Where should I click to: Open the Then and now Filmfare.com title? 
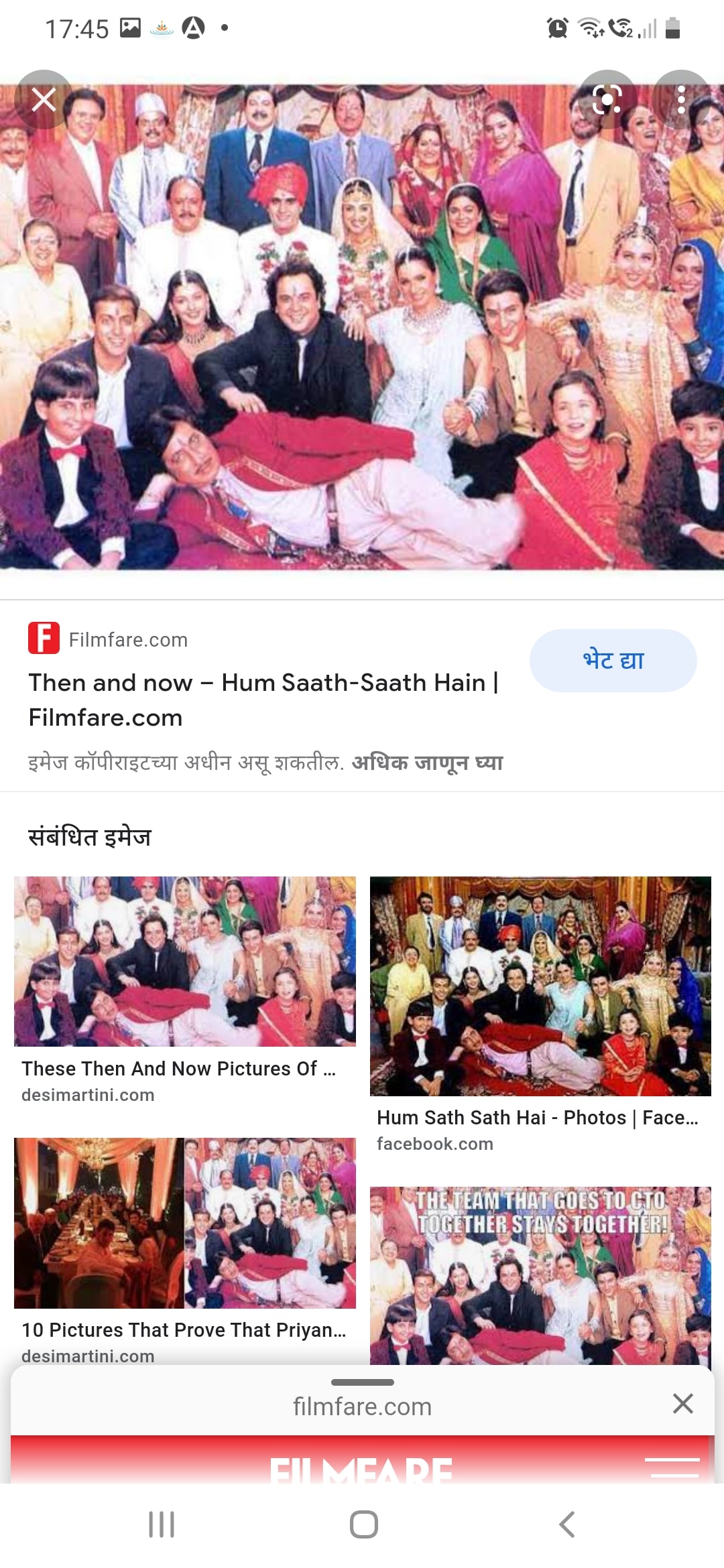pos(263,700)
